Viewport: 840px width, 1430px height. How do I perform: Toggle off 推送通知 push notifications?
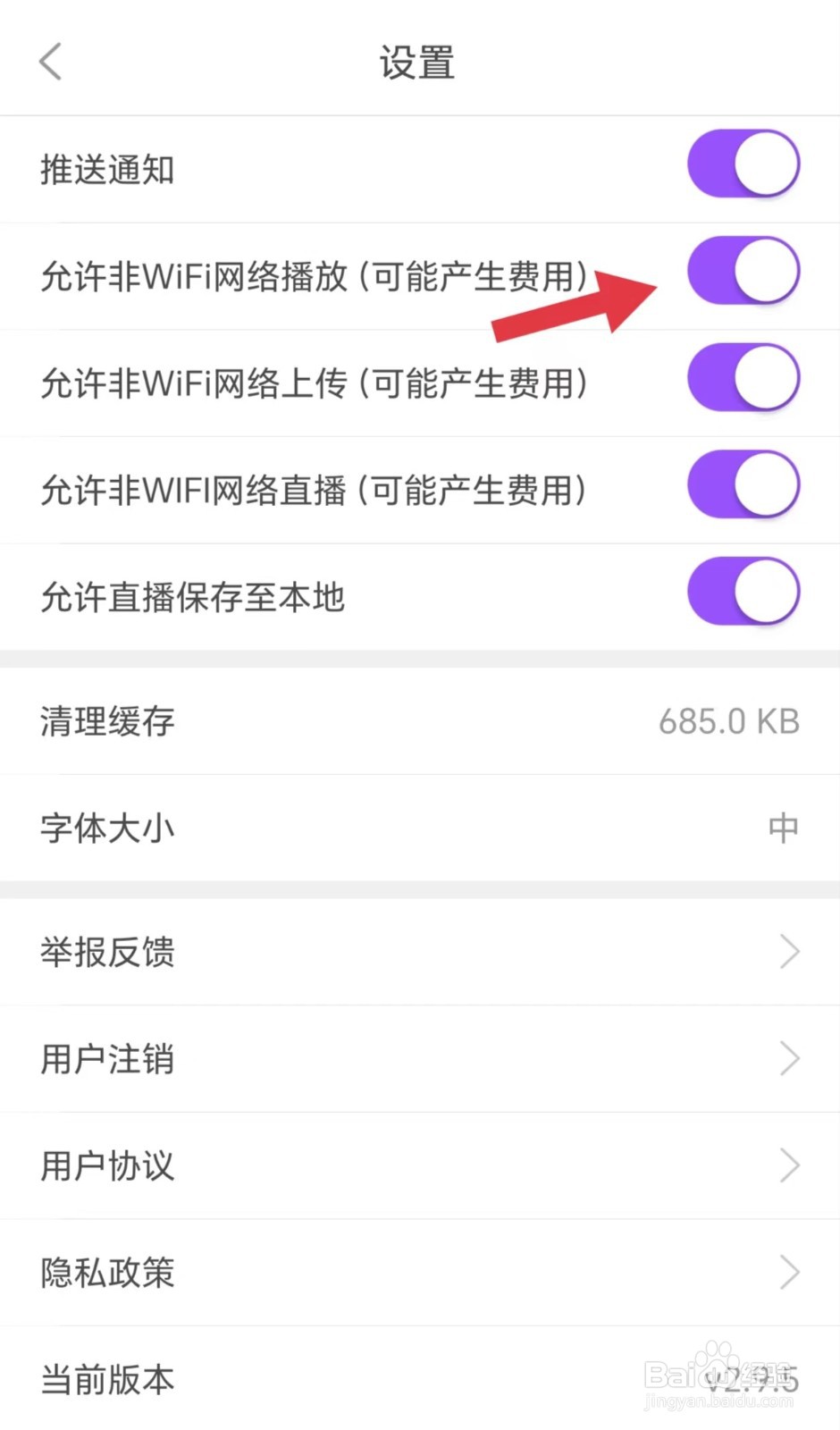(743, 164)
